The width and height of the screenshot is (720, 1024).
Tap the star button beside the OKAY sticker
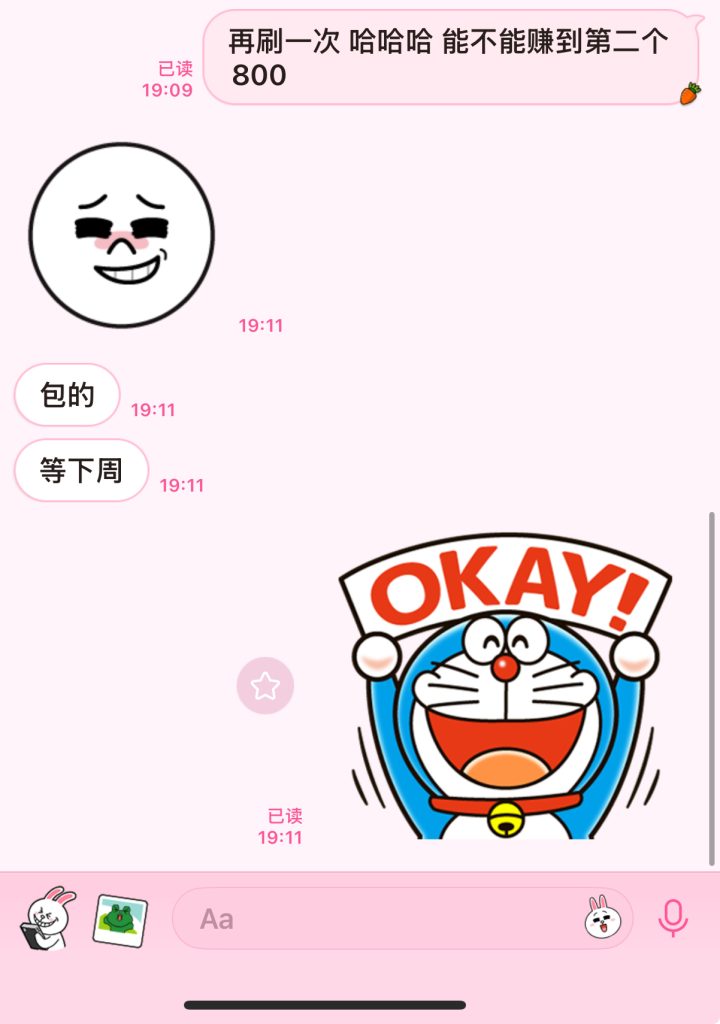265,686
